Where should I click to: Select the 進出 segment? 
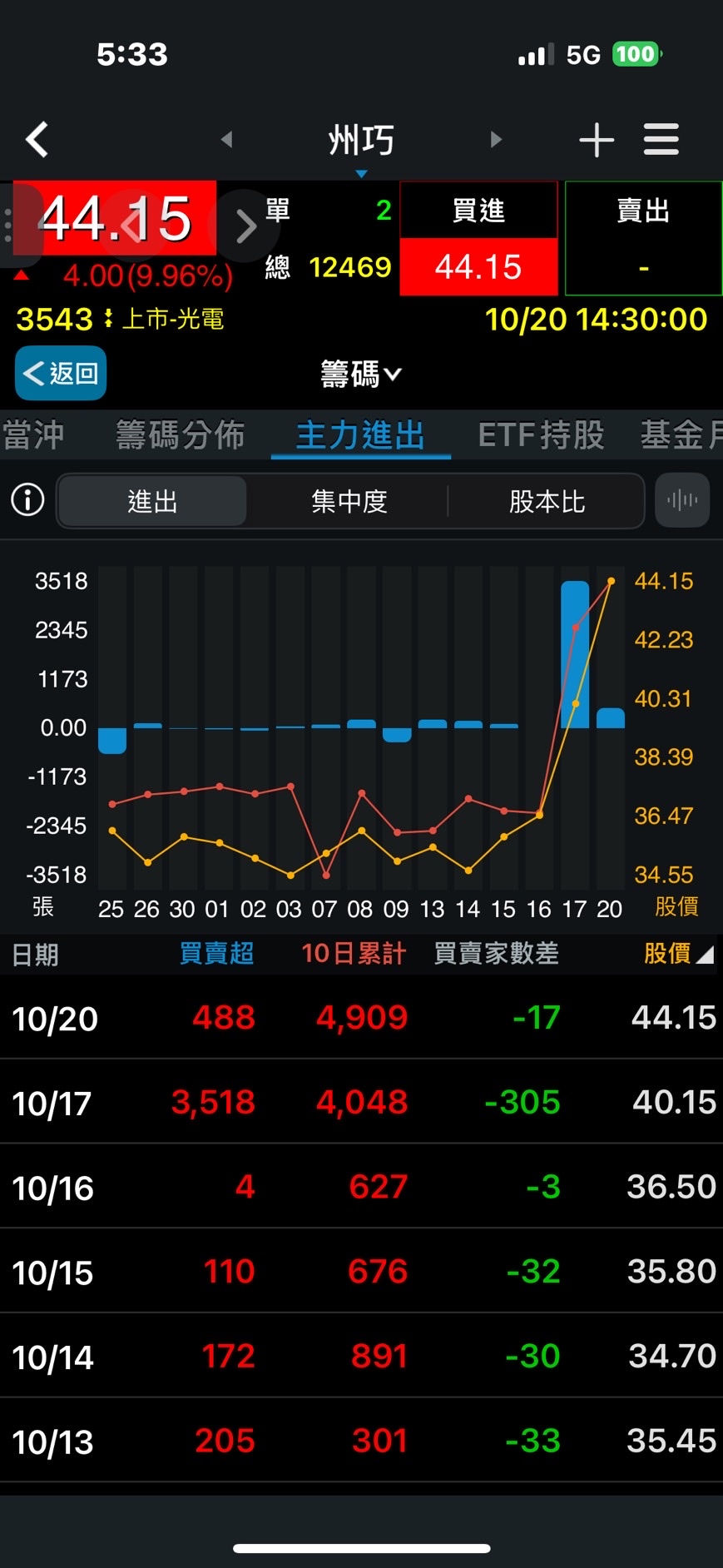[x=152, y=501]
